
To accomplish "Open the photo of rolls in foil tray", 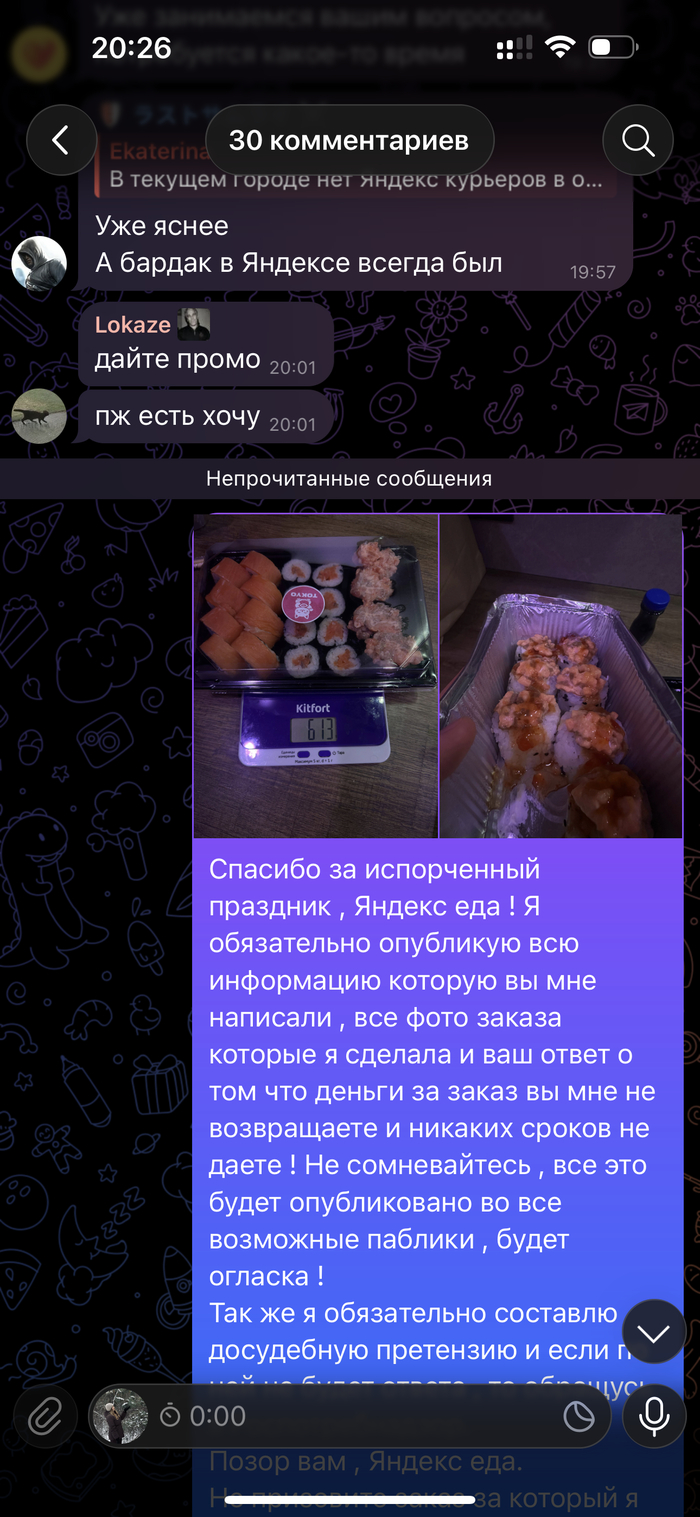I will pos(561,675).
